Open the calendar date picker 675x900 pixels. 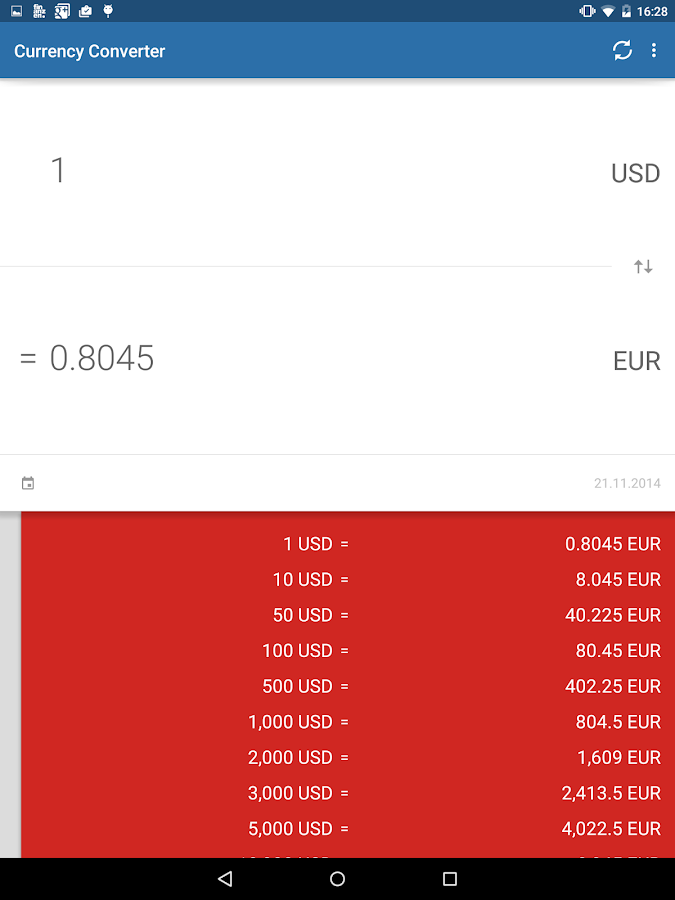pyautogui.click(x=28, y=483)
